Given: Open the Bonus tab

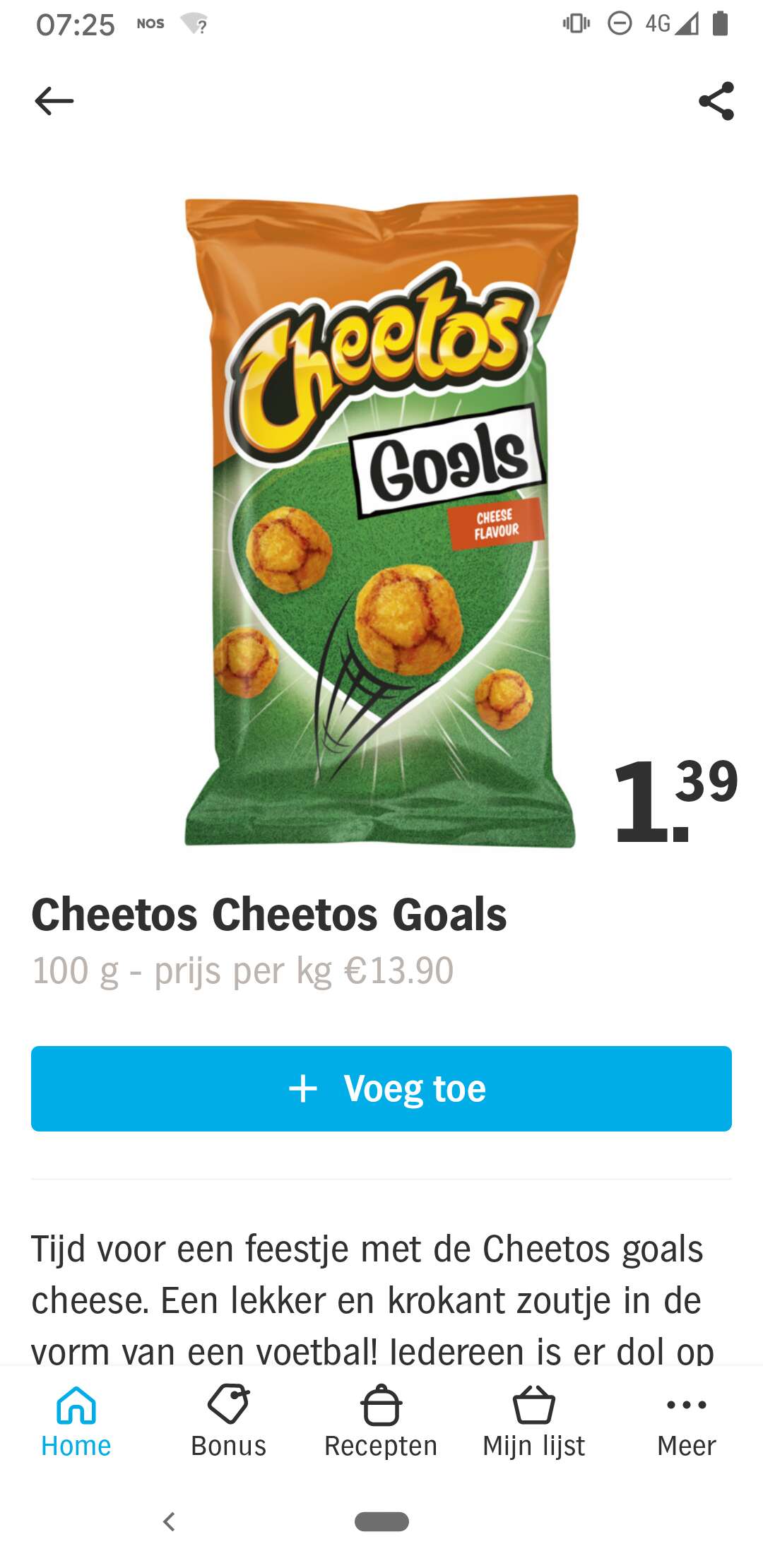Looking at the screenshot, I should 228,1421.
